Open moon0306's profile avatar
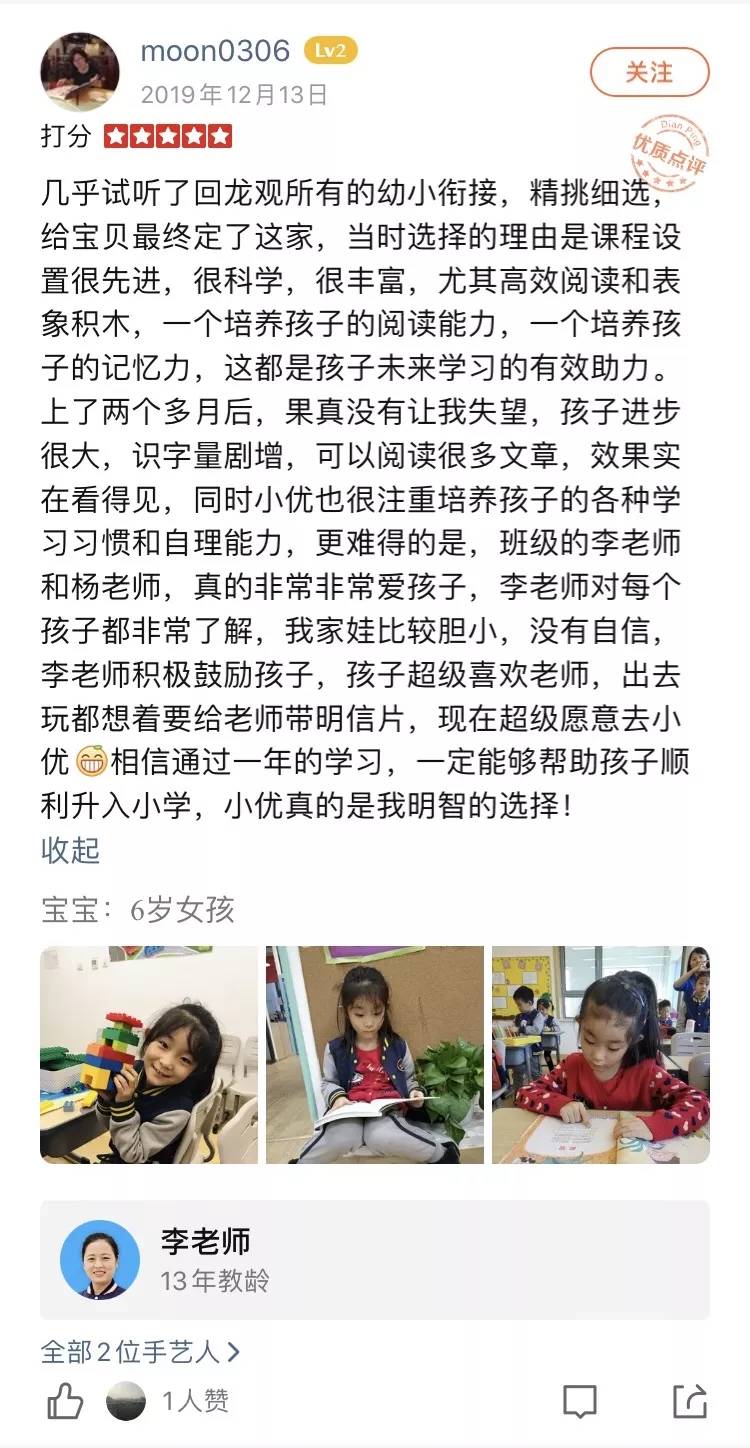750x1448 pixels. point(80,72)
